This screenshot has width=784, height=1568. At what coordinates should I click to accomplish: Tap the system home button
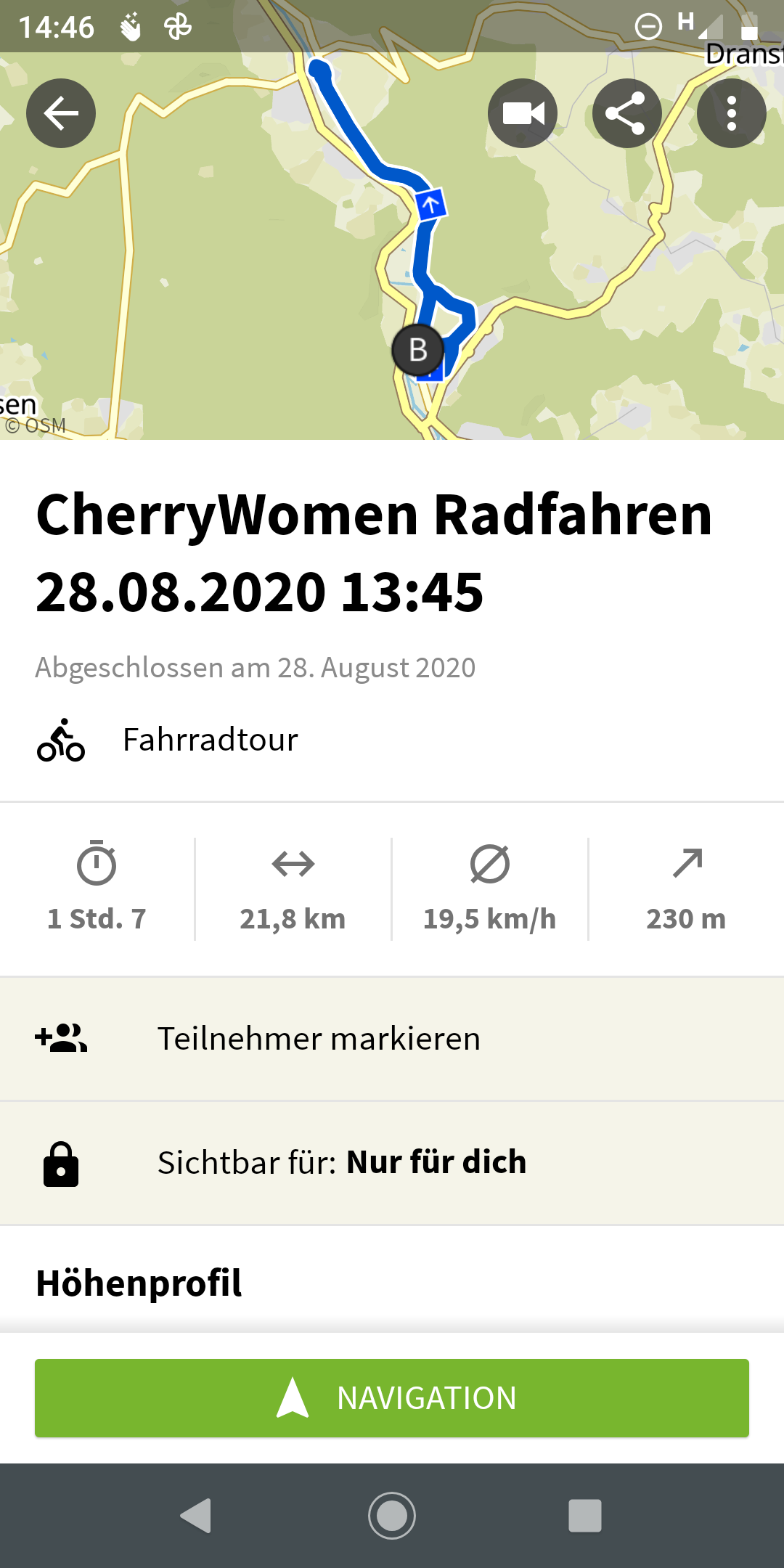coord(392,1516)
